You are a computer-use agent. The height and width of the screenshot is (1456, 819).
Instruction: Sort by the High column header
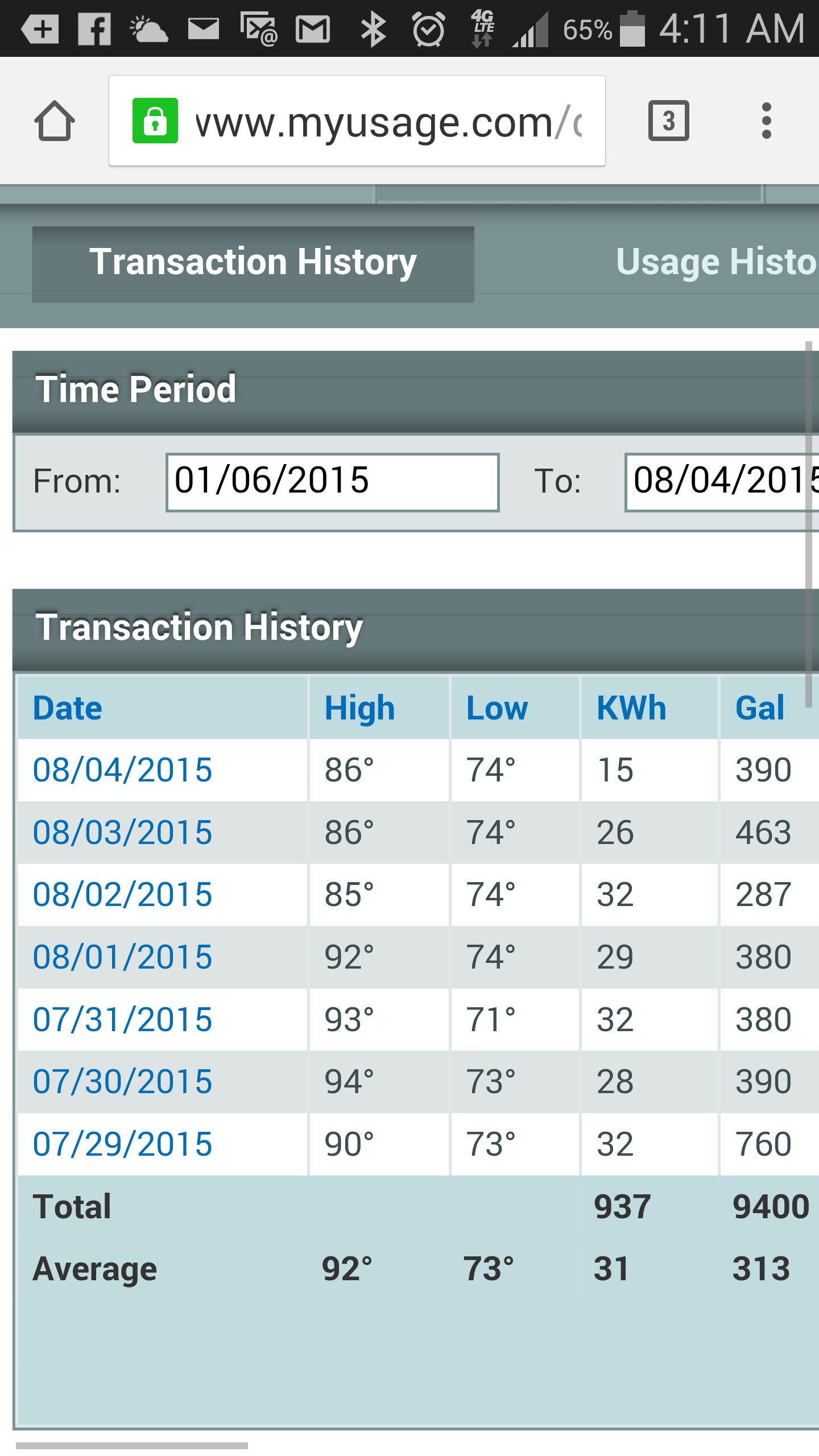[x=359, y=709]
